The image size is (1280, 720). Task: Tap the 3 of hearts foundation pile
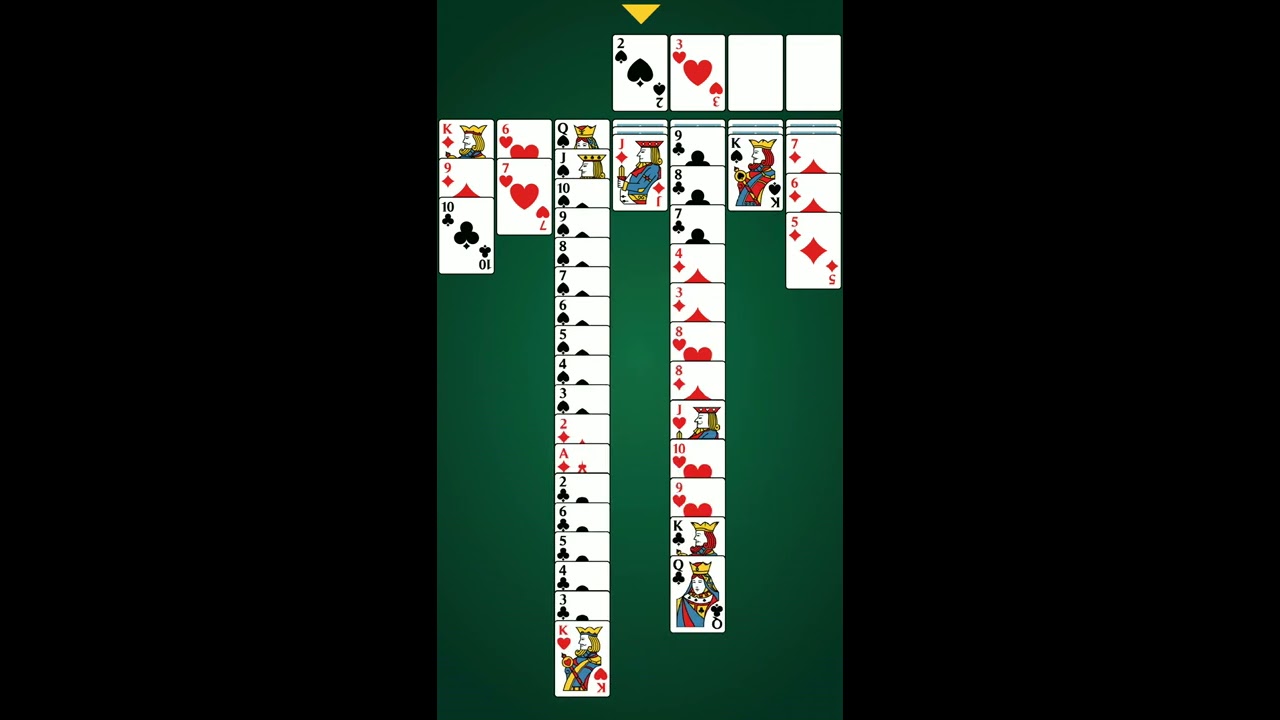click(697, 73)
